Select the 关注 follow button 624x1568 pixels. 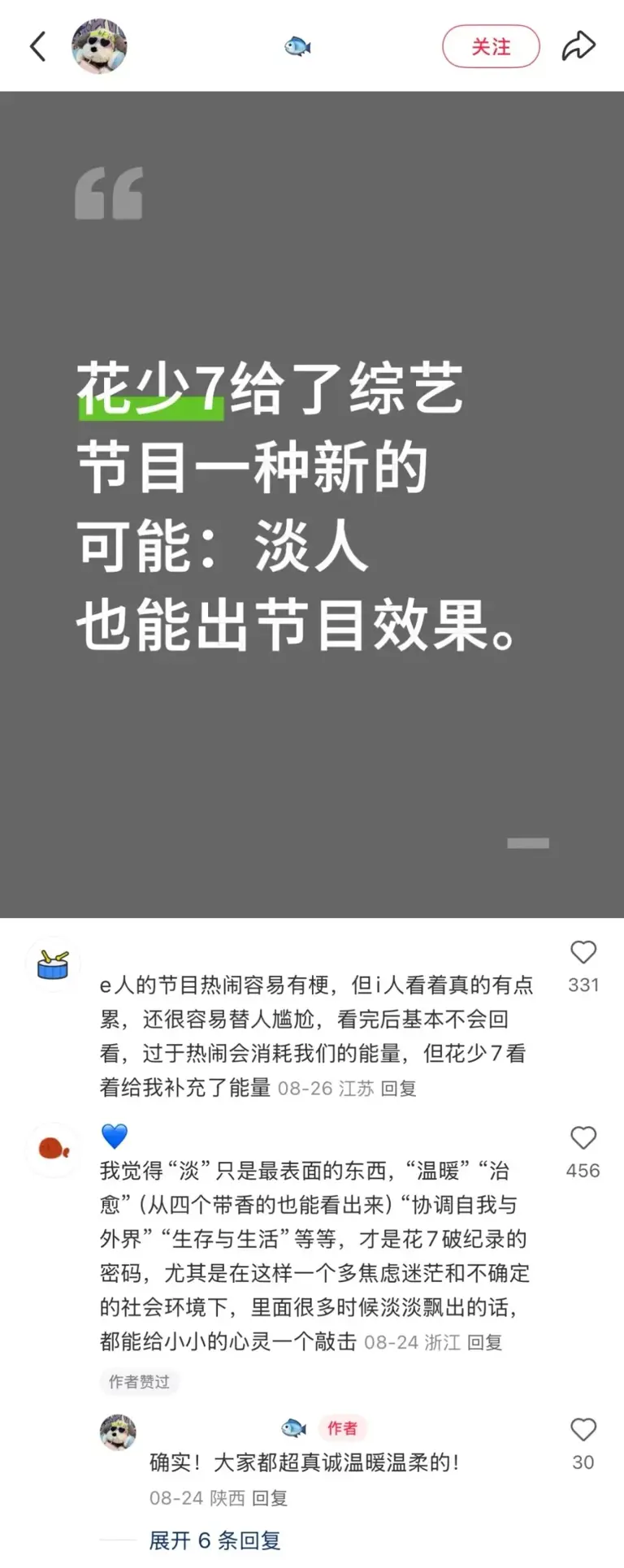point(491,46)
